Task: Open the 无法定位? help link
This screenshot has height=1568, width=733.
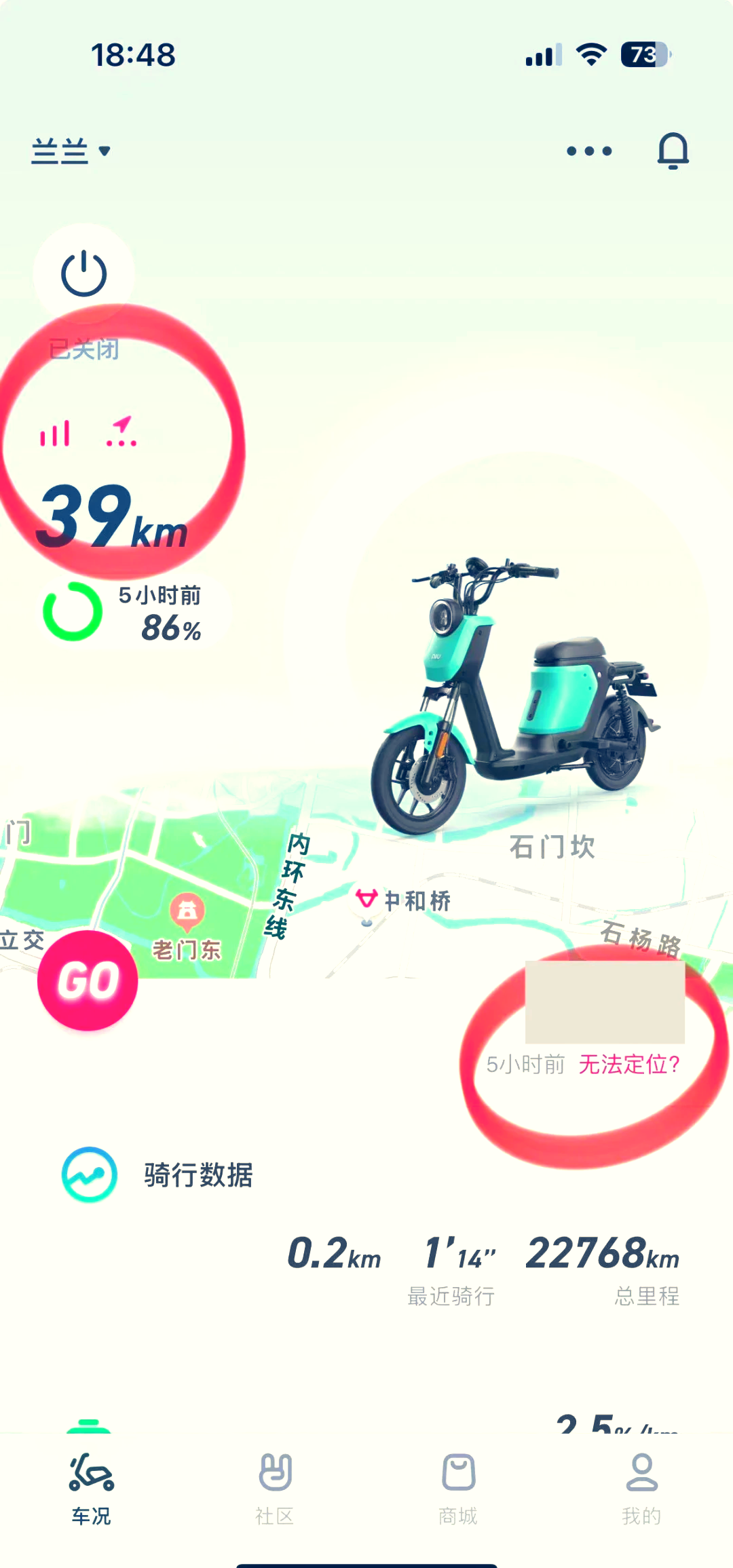Action: pyautogui.click(x=628, y=1064)
